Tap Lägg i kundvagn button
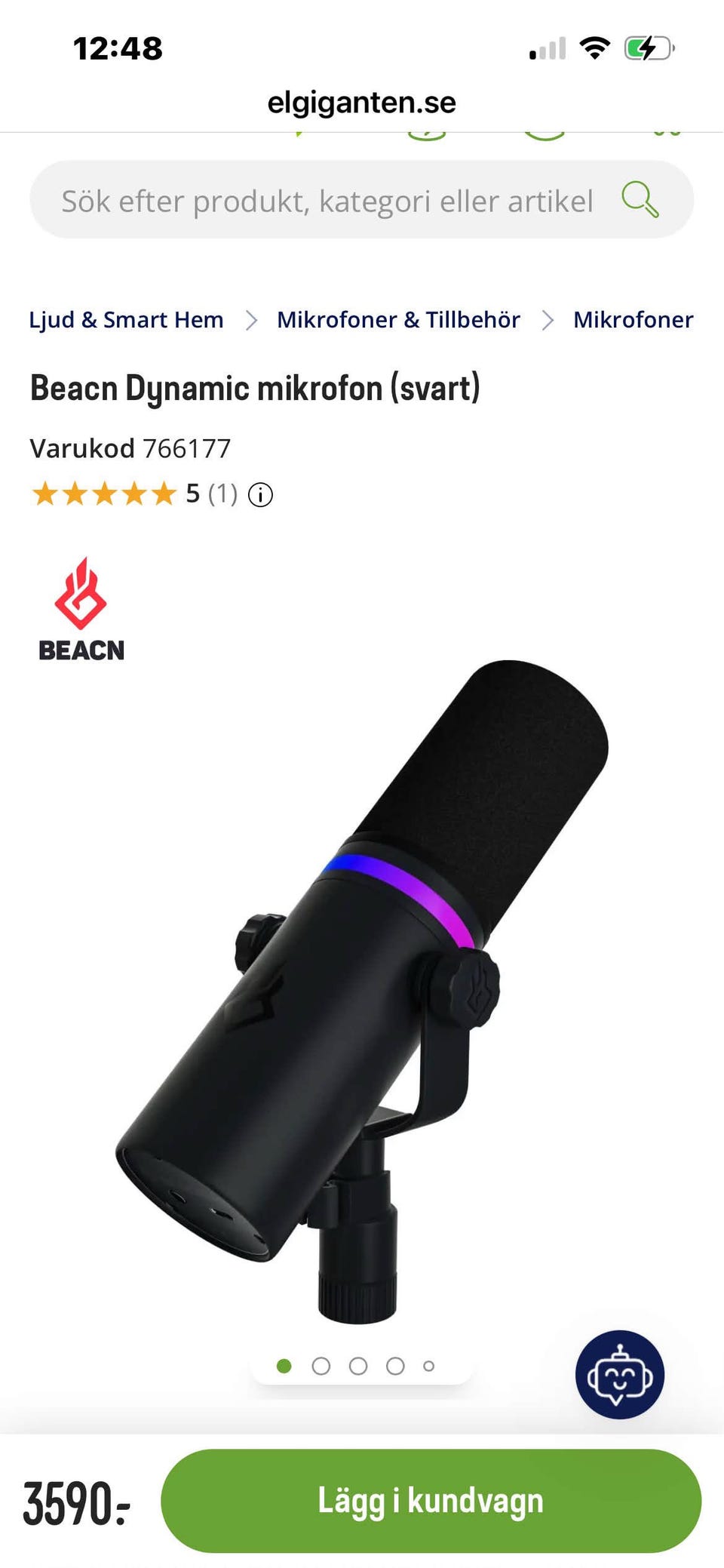This screenshot has width=724, height=1568. 431,1501
